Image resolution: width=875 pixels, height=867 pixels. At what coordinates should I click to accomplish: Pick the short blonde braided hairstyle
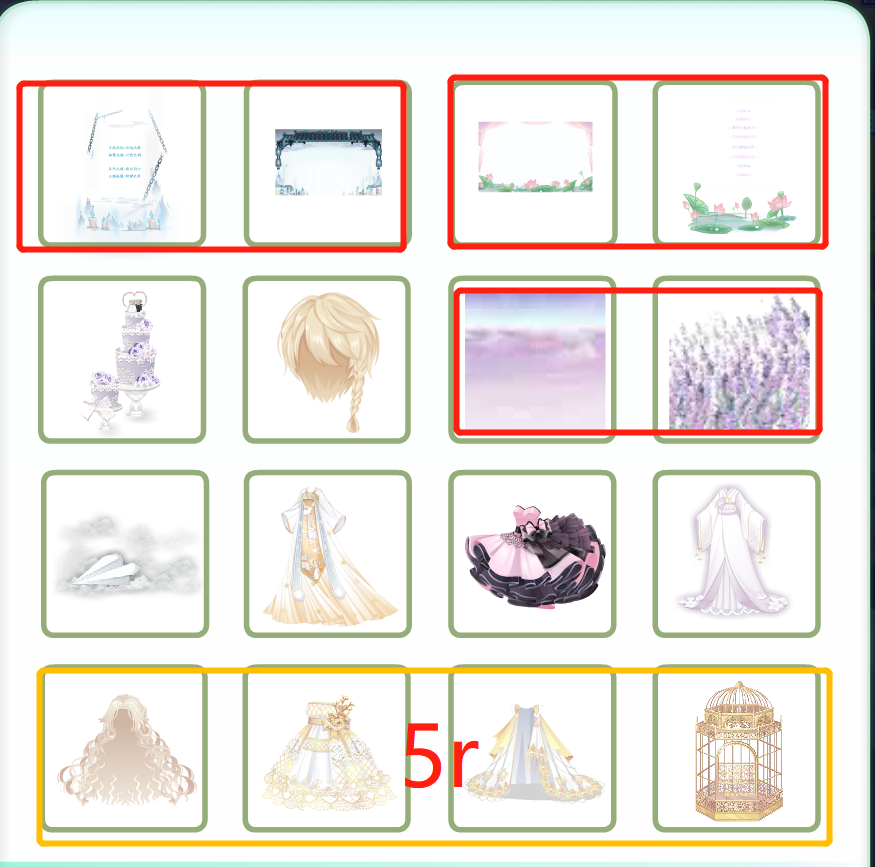[327, 360]
